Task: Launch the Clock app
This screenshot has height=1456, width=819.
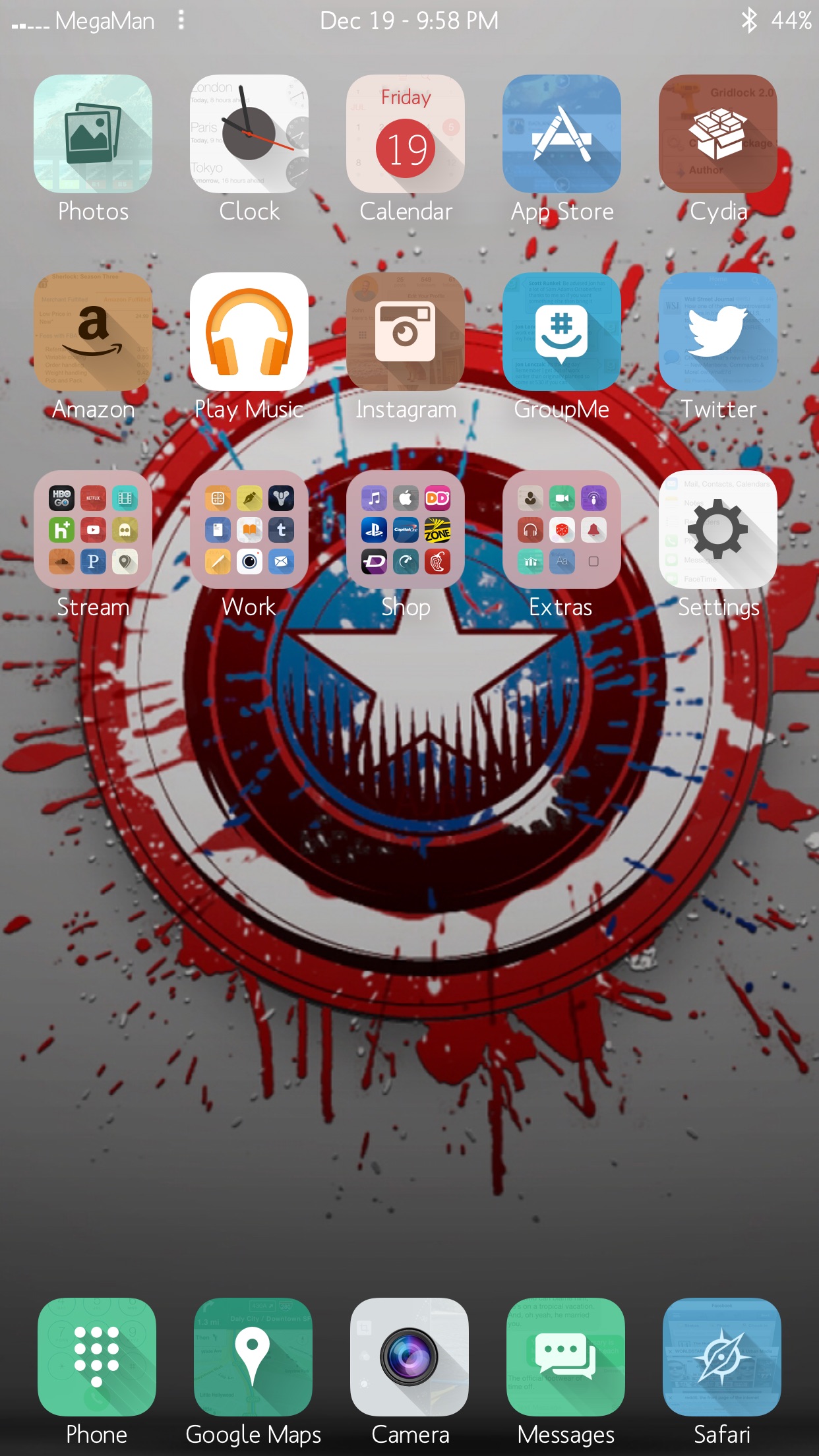Action: (x=249, y=134)
